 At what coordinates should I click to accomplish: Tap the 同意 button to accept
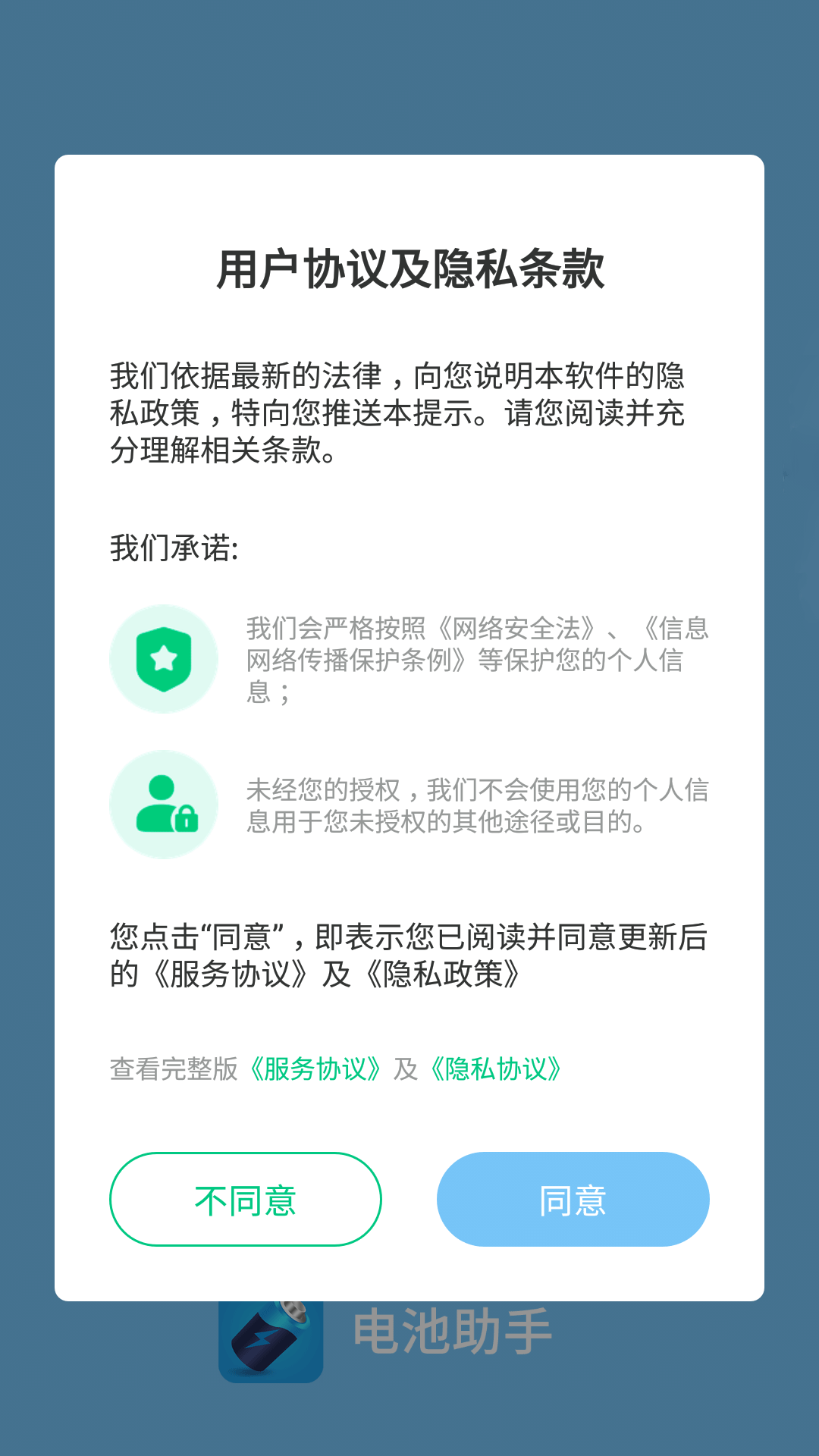click(x=573, y=1199)
